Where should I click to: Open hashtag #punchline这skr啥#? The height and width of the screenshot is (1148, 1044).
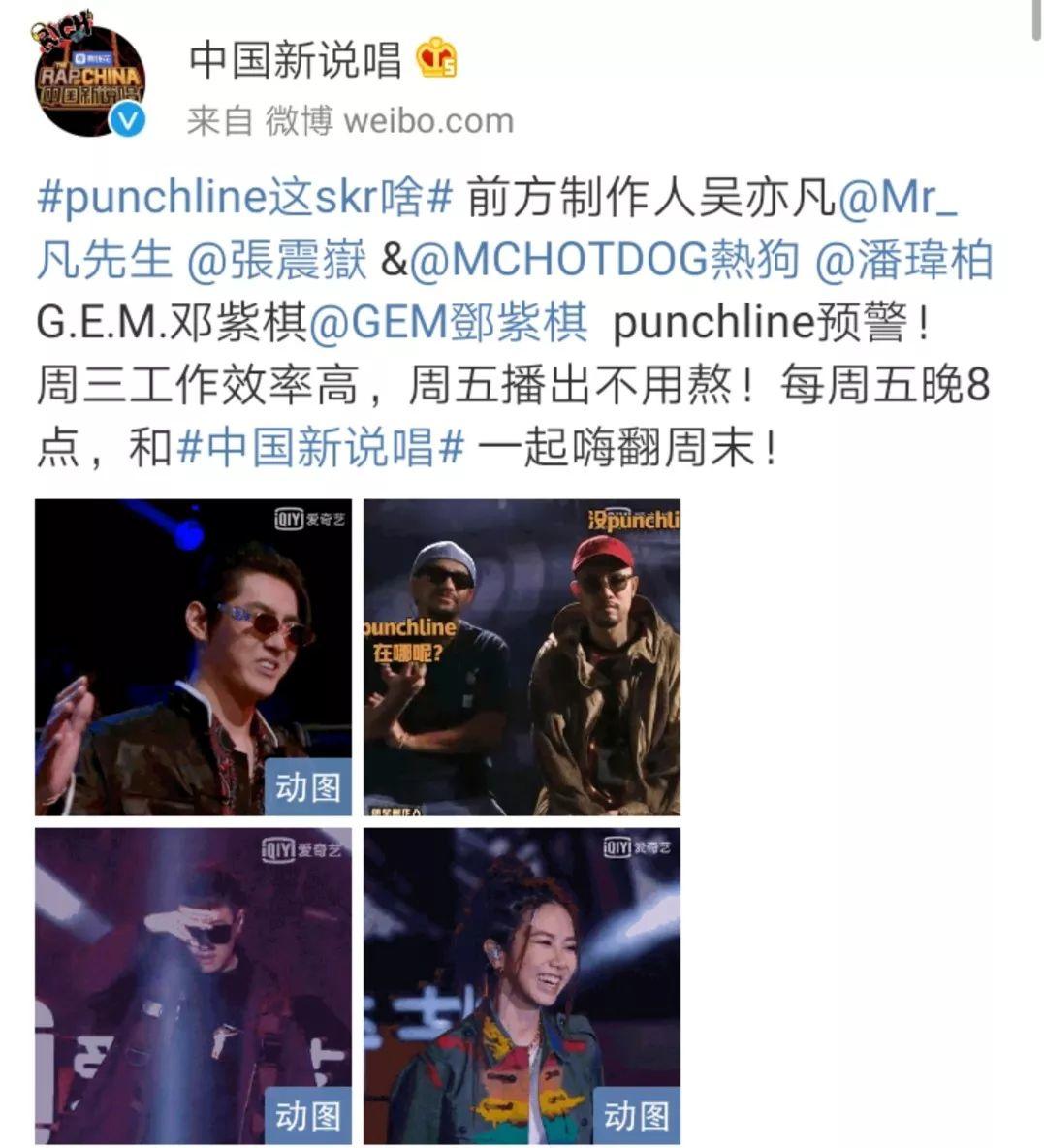click(244, 199)
